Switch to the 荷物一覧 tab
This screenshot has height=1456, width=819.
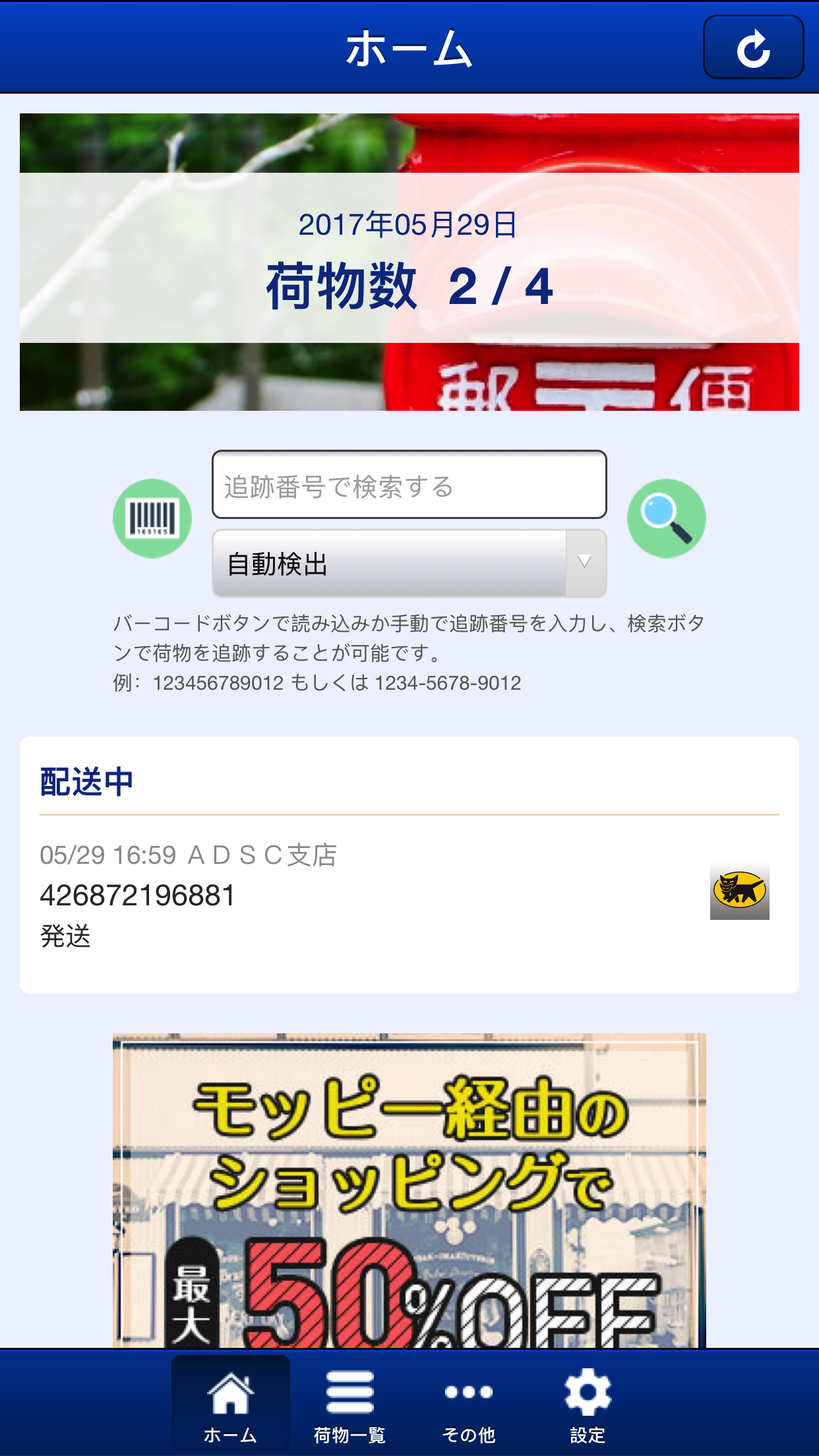click(349, 1403)
